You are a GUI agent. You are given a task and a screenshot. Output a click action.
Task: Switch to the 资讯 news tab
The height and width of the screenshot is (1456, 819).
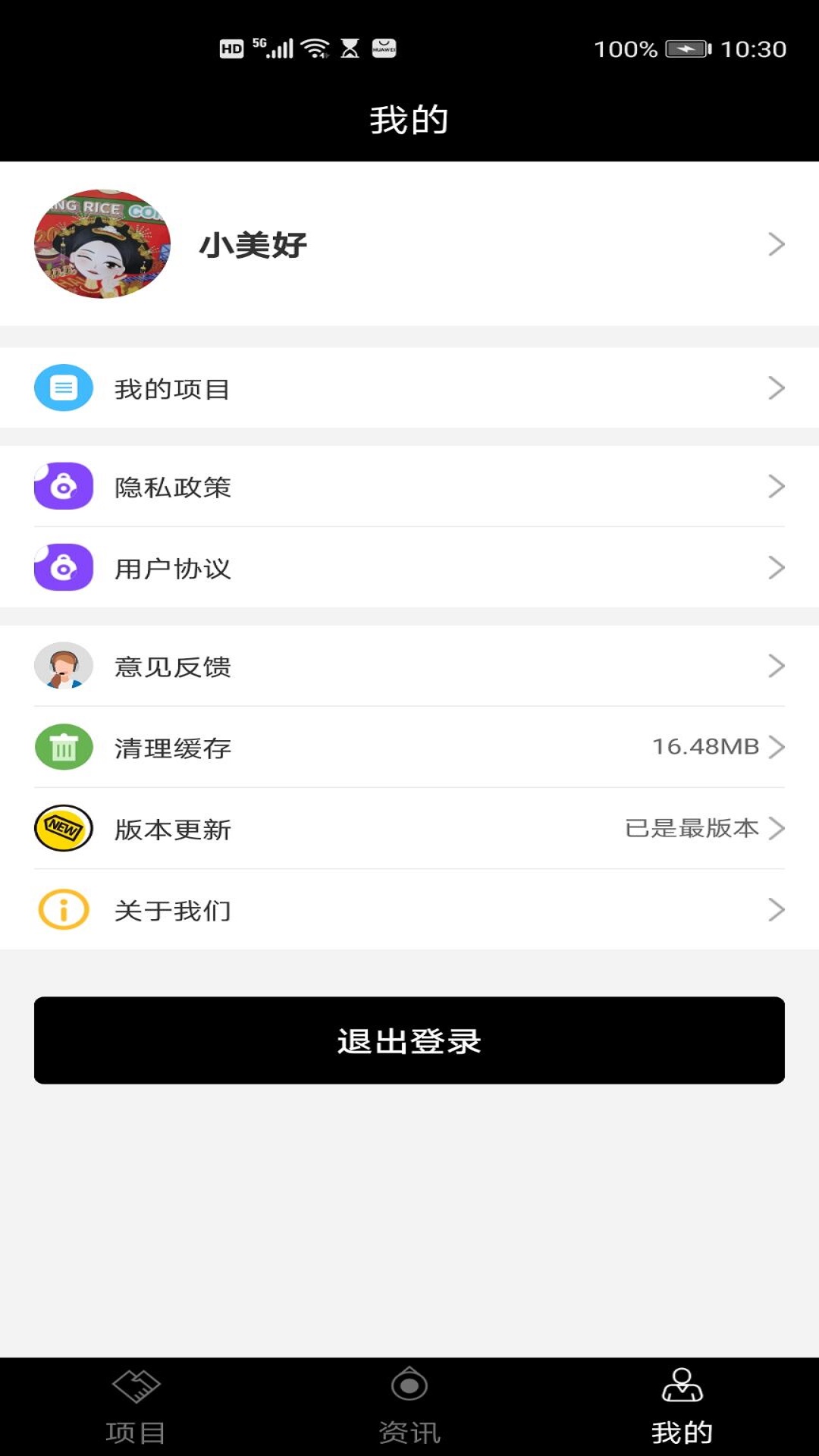click(409, 1407)
